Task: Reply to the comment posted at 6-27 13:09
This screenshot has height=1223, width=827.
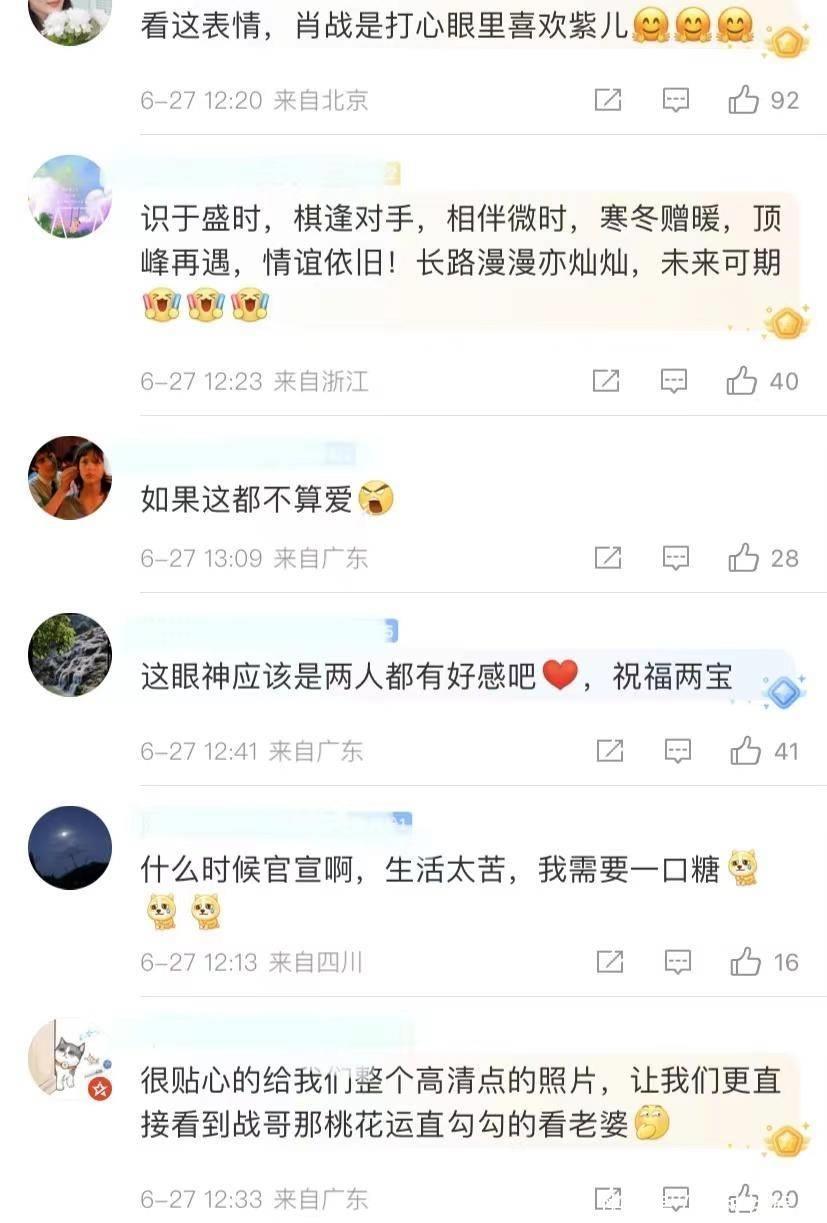Action: coord(676,558)
